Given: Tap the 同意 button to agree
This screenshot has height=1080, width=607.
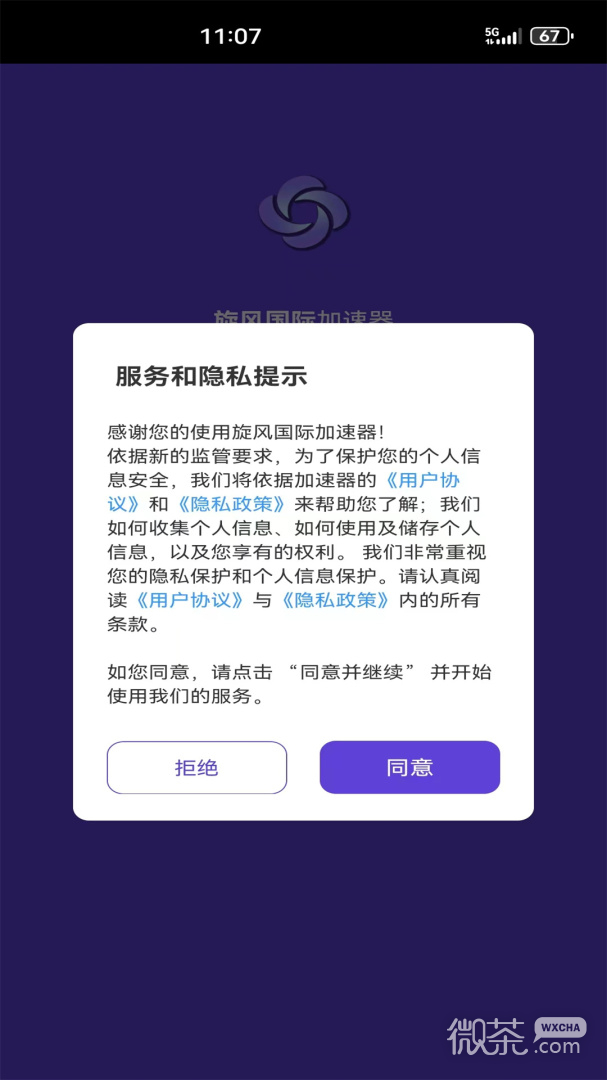Looking at the screenshot, I should (409, 768).
